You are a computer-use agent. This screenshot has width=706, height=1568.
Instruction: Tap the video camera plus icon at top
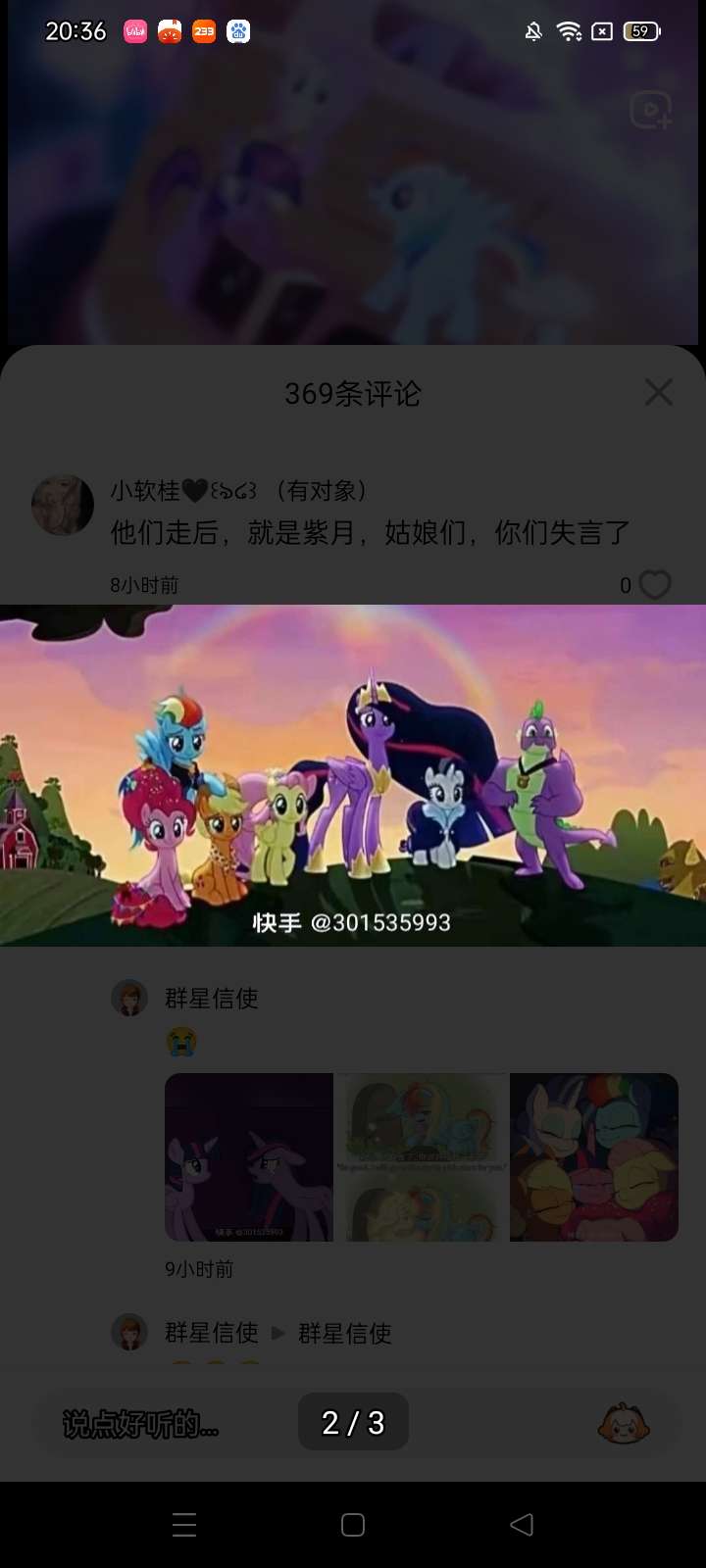[650, 111]
